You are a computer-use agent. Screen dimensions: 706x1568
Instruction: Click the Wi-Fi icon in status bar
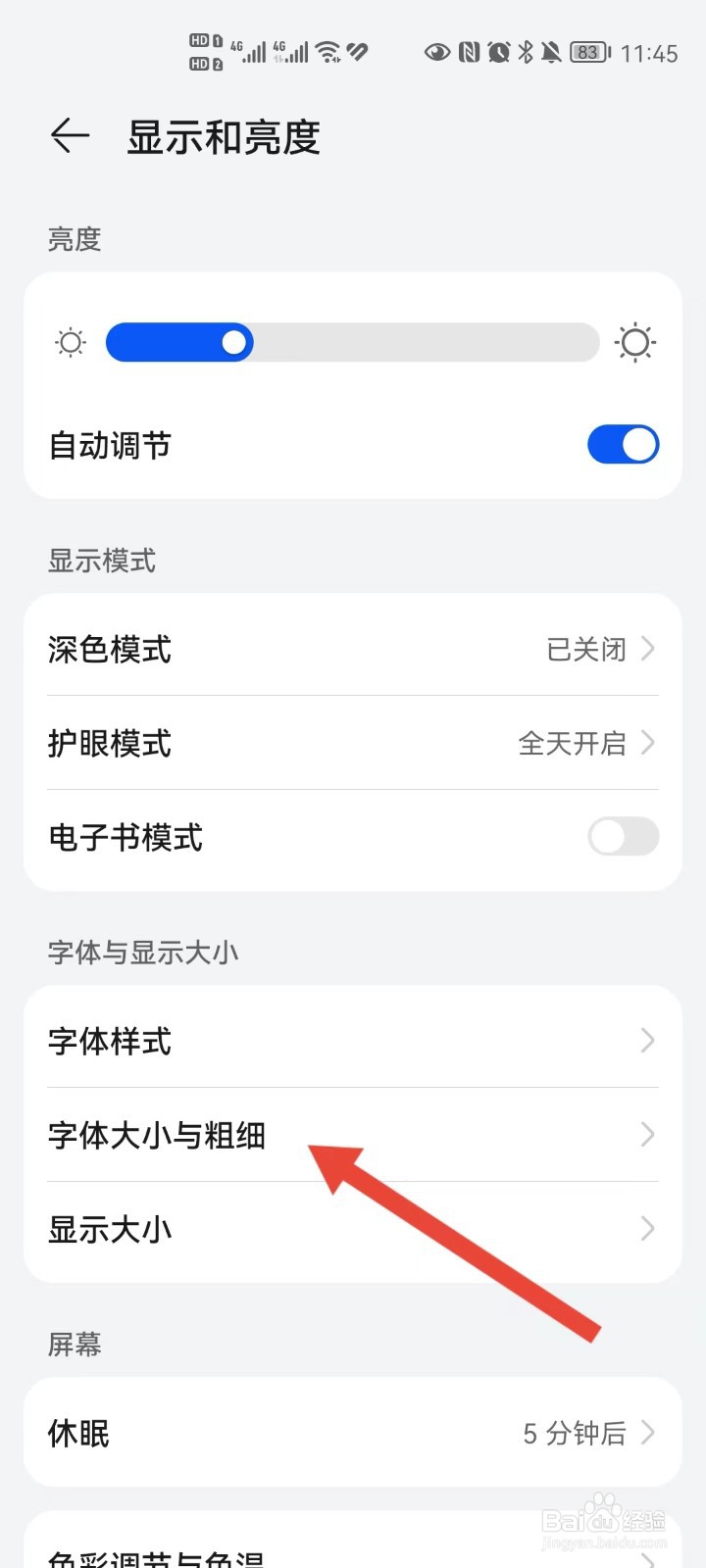(x=327, y=51)
